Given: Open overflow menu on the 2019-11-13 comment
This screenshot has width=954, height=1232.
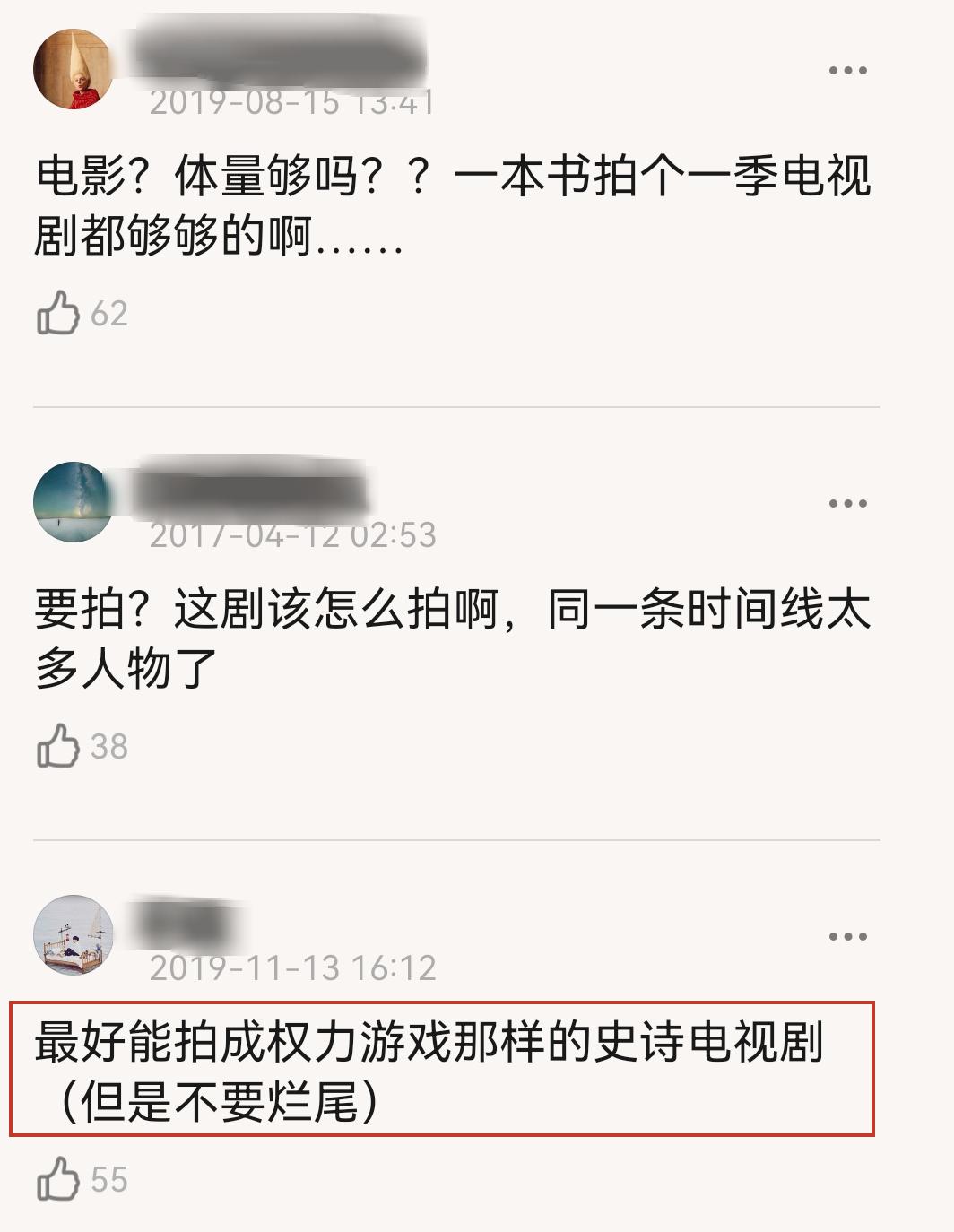Looking at the screenshot, I should [x=847, y=937].
